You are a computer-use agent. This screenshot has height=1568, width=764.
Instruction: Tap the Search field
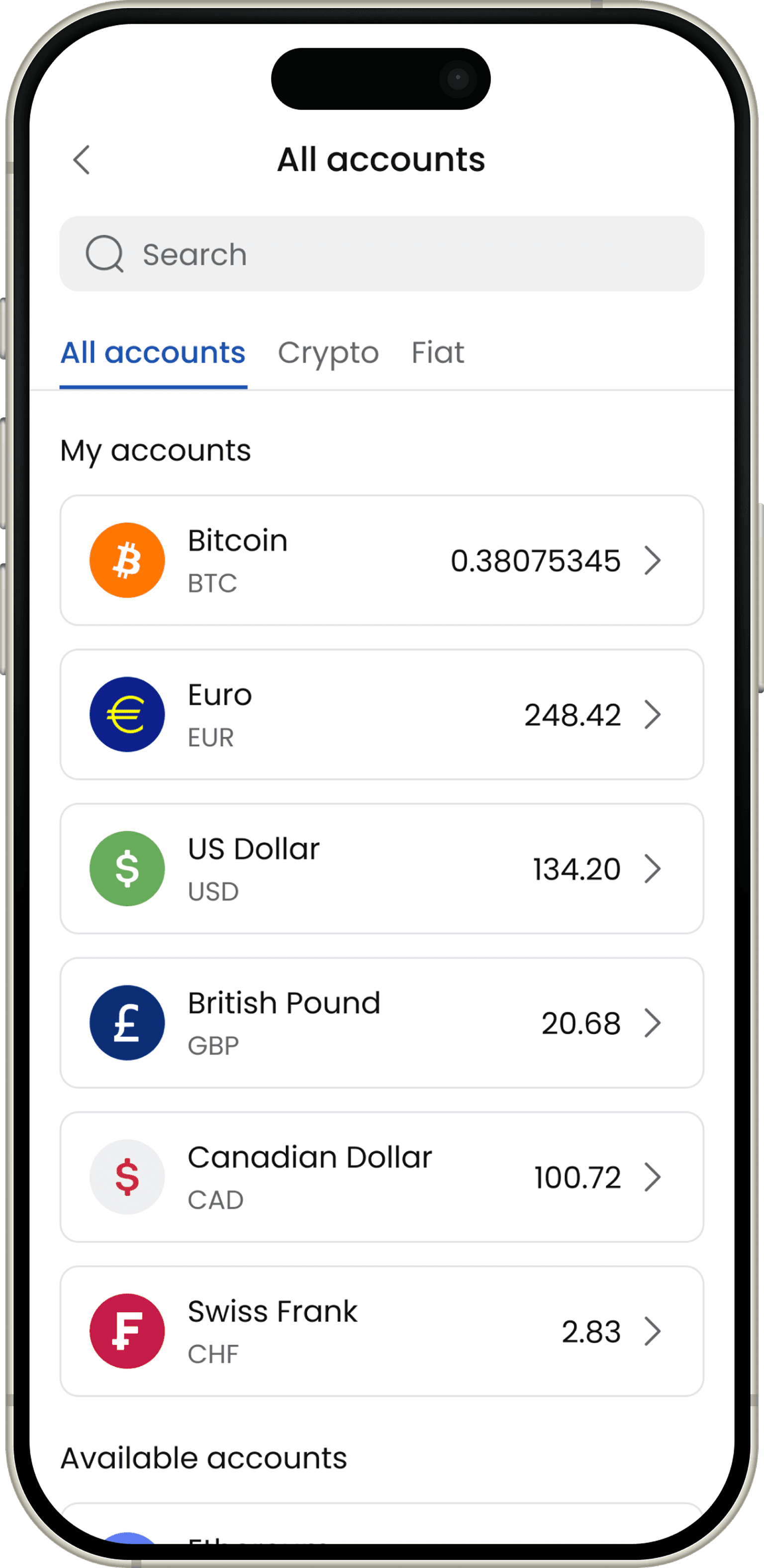pos(382,254)
